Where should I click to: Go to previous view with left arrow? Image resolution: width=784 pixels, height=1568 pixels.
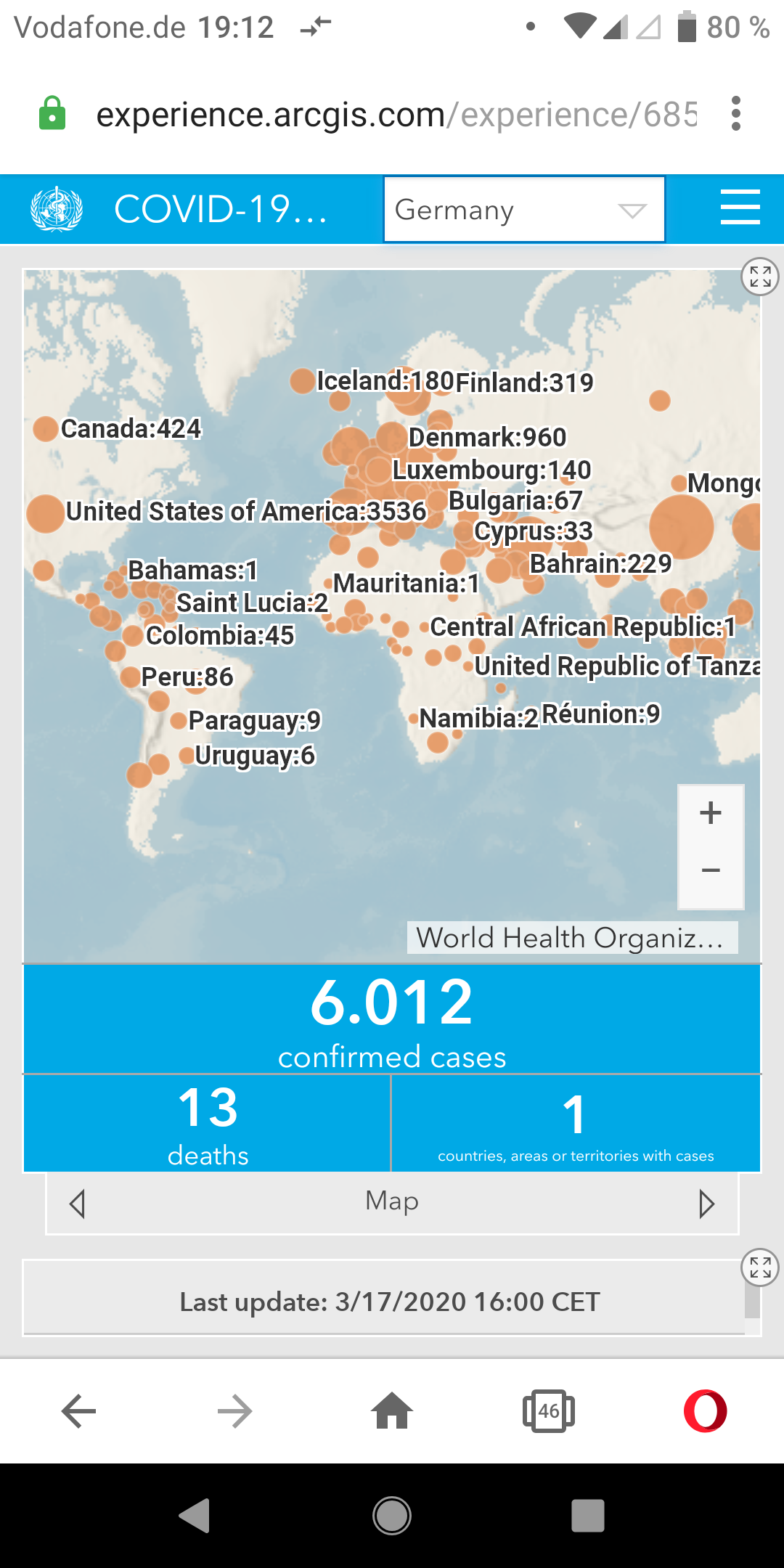78,1204
